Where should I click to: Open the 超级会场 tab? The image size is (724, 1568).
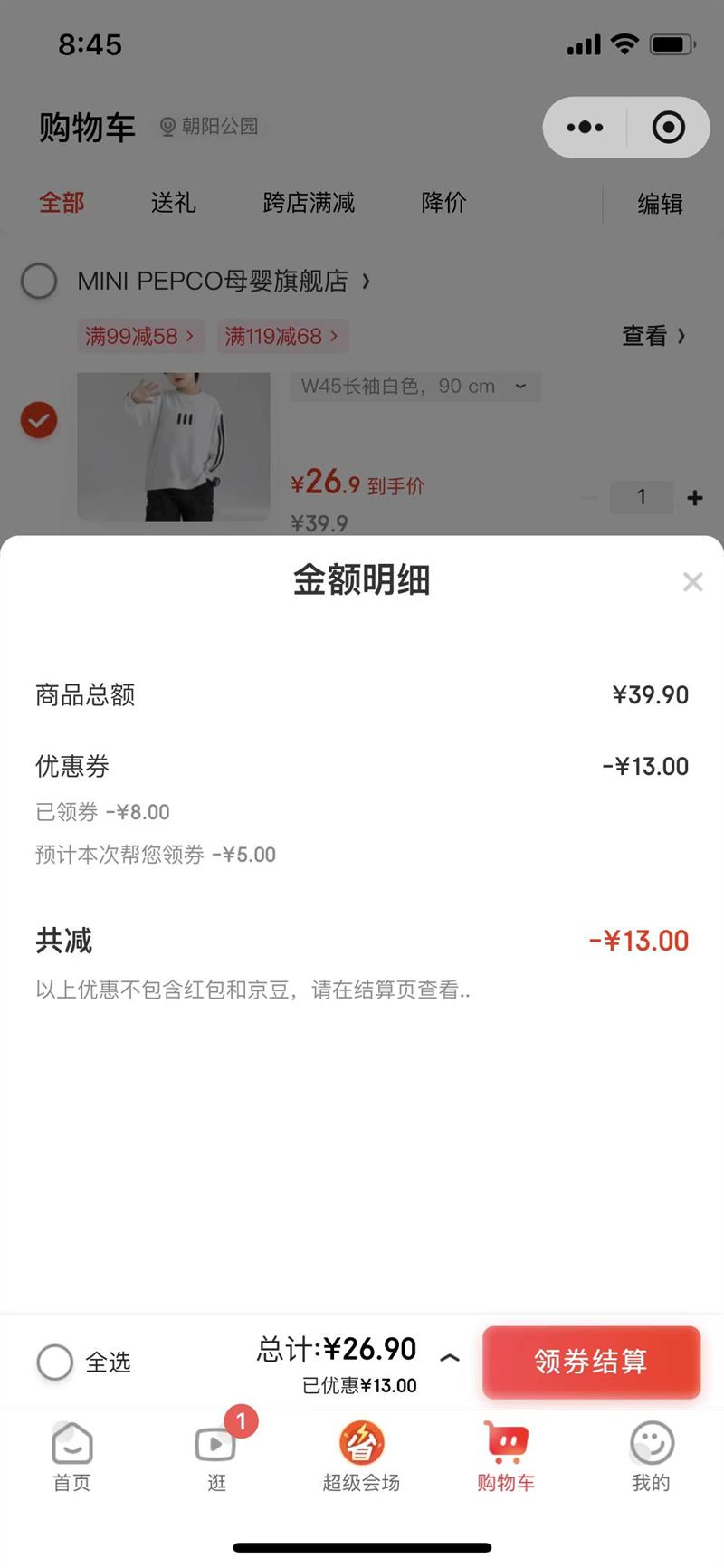coord(361,1454)
